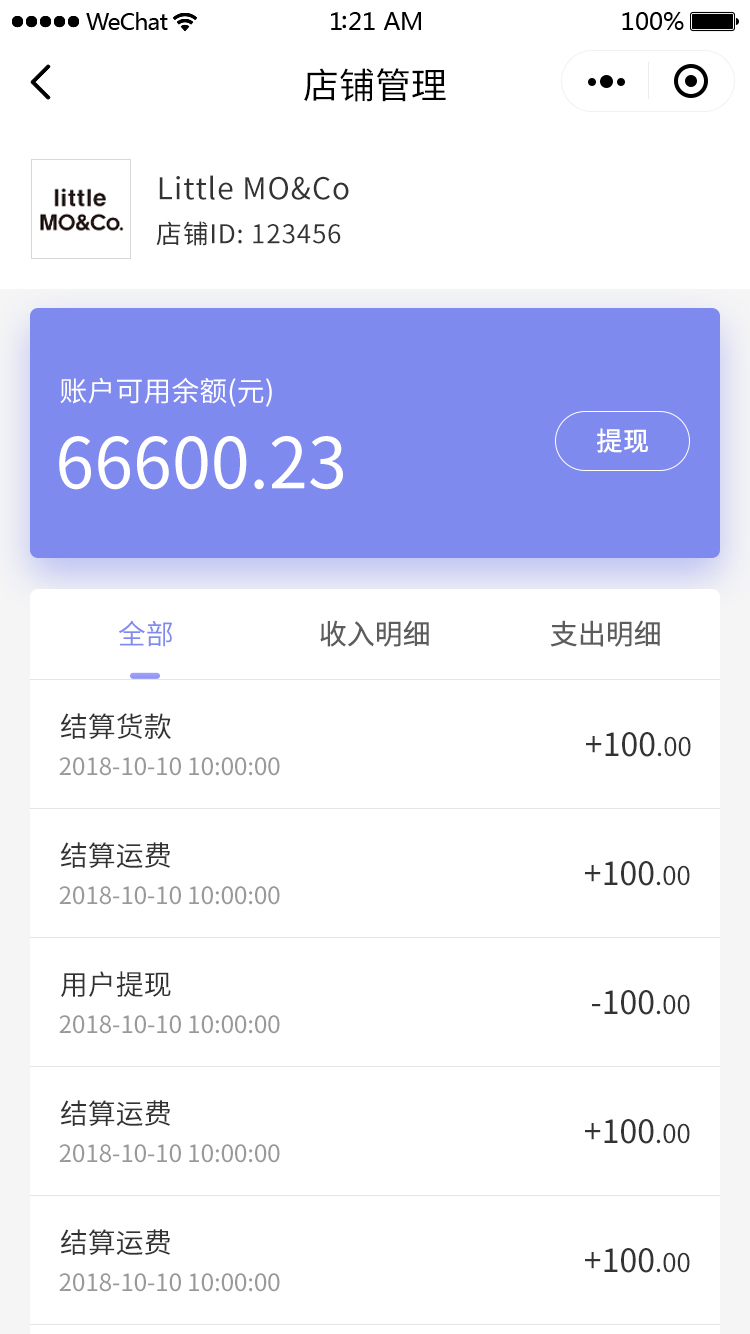Screen dimensions: 750x1334
Task: Close the mini program with the circle icon
Action: pyautogui.click(x=691, y=82)
